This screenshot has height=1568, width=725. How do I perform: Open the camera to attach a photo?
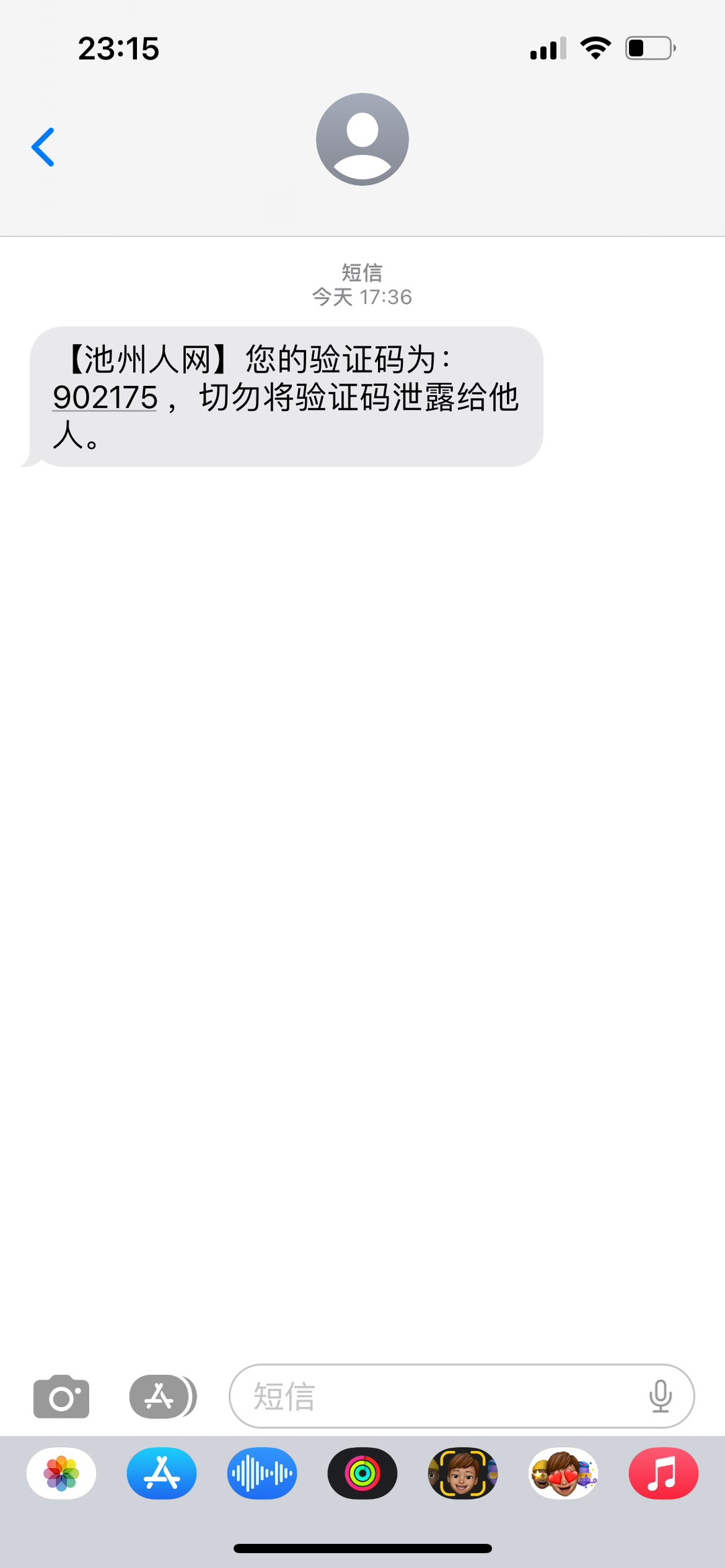pyautogui.click(x=61, y=1396)
